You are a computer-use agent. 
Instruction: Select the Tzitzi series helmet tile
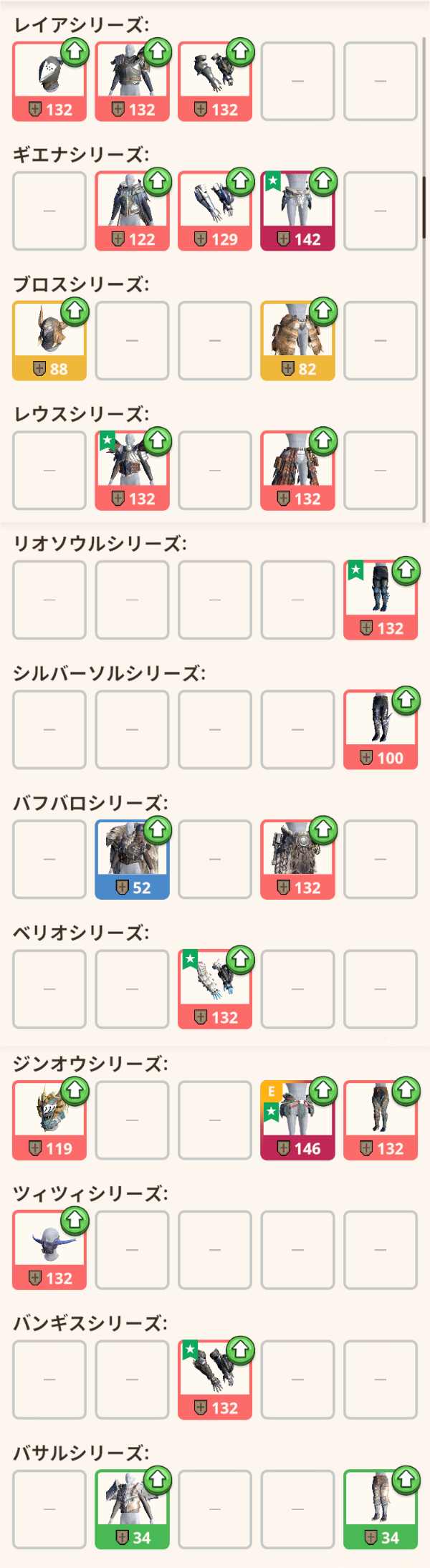point(49,1250)
